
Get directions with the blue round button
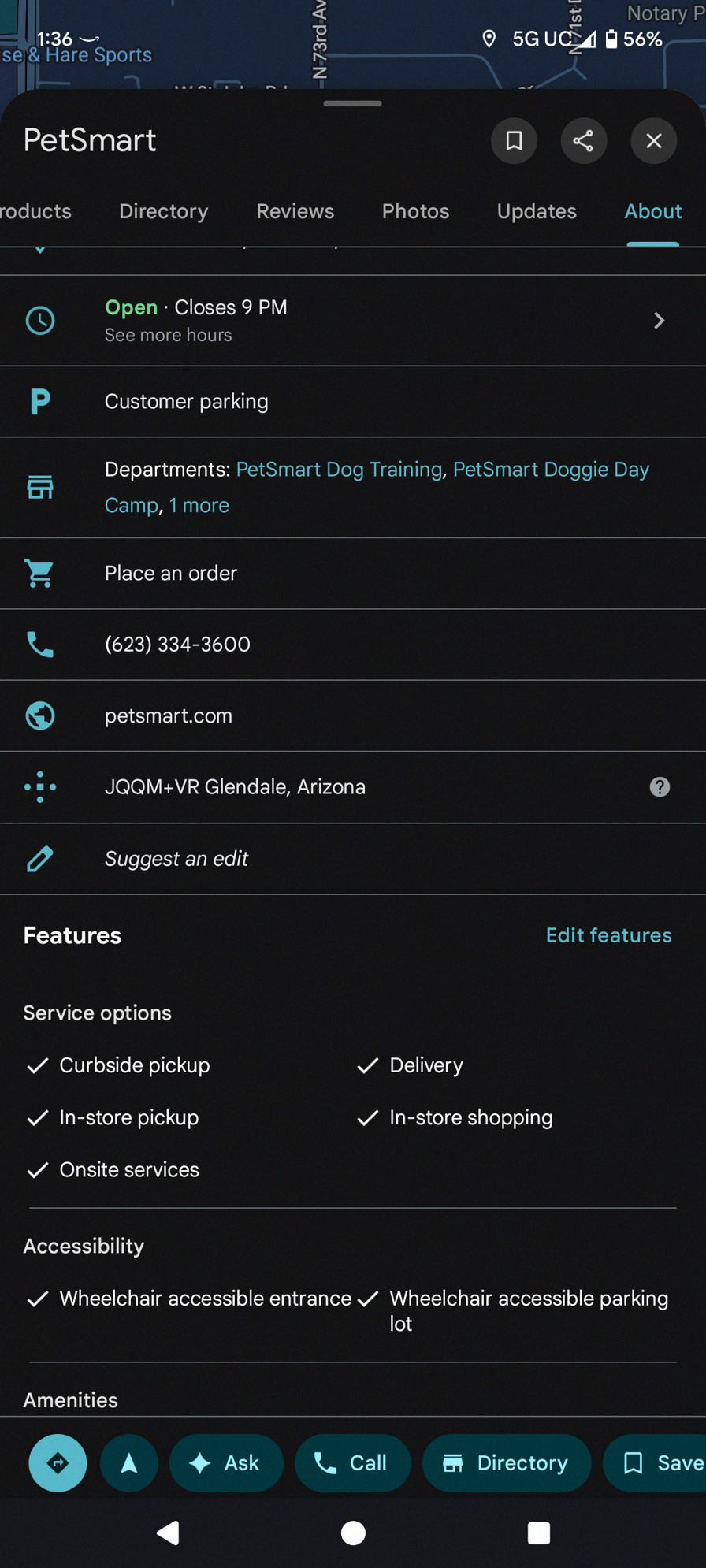(x=58, y=1463)
